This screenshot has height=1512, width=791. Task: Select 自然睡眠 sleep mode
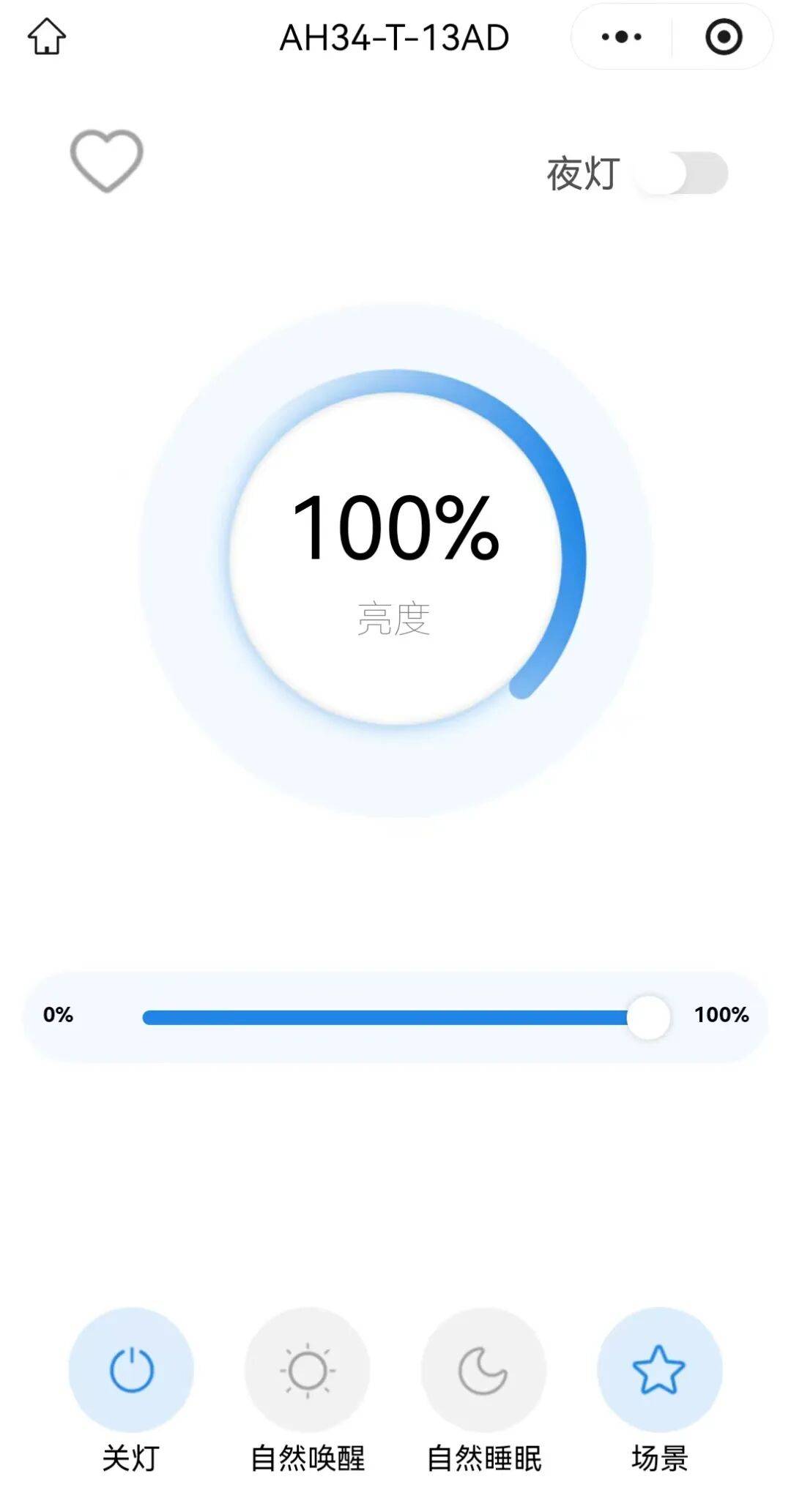483,1371
